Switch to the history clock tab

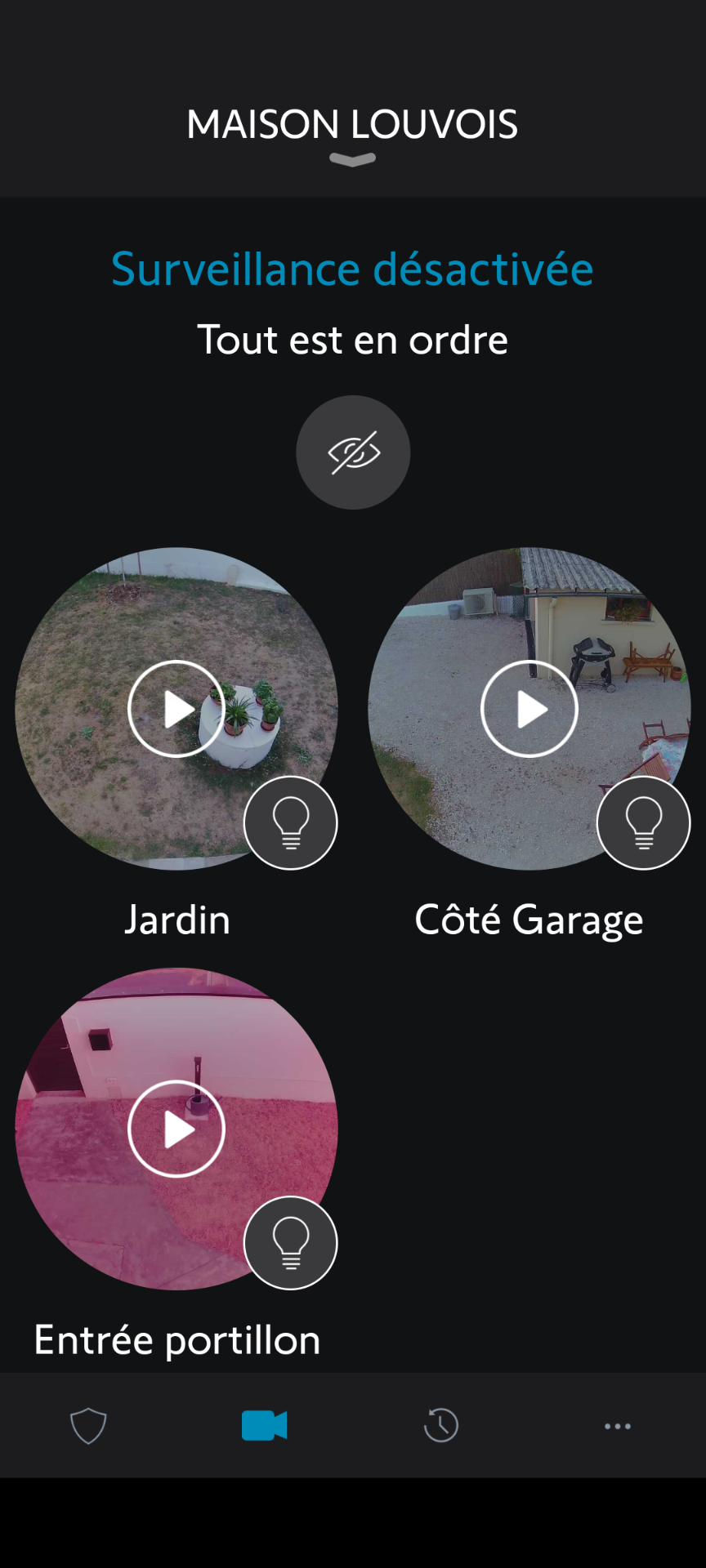(x=441, y=1426)
